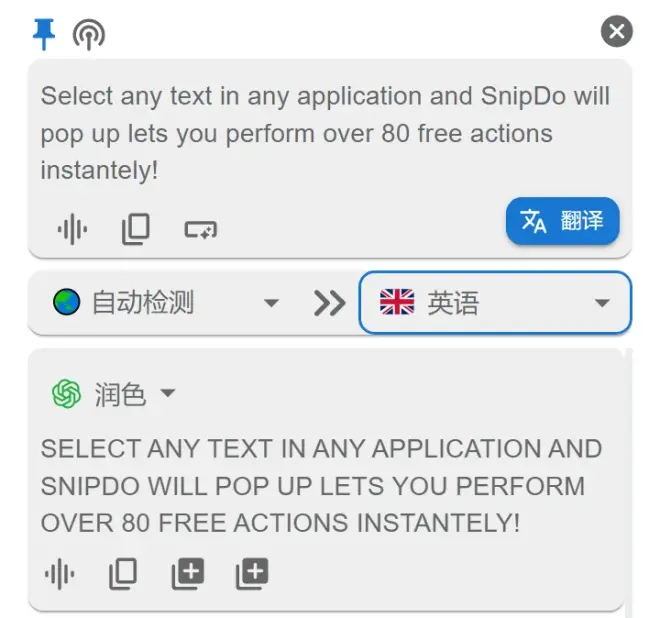Copy the translated result text
The image size is (660, 618).
pyautogui.click(x=123, y=573)
